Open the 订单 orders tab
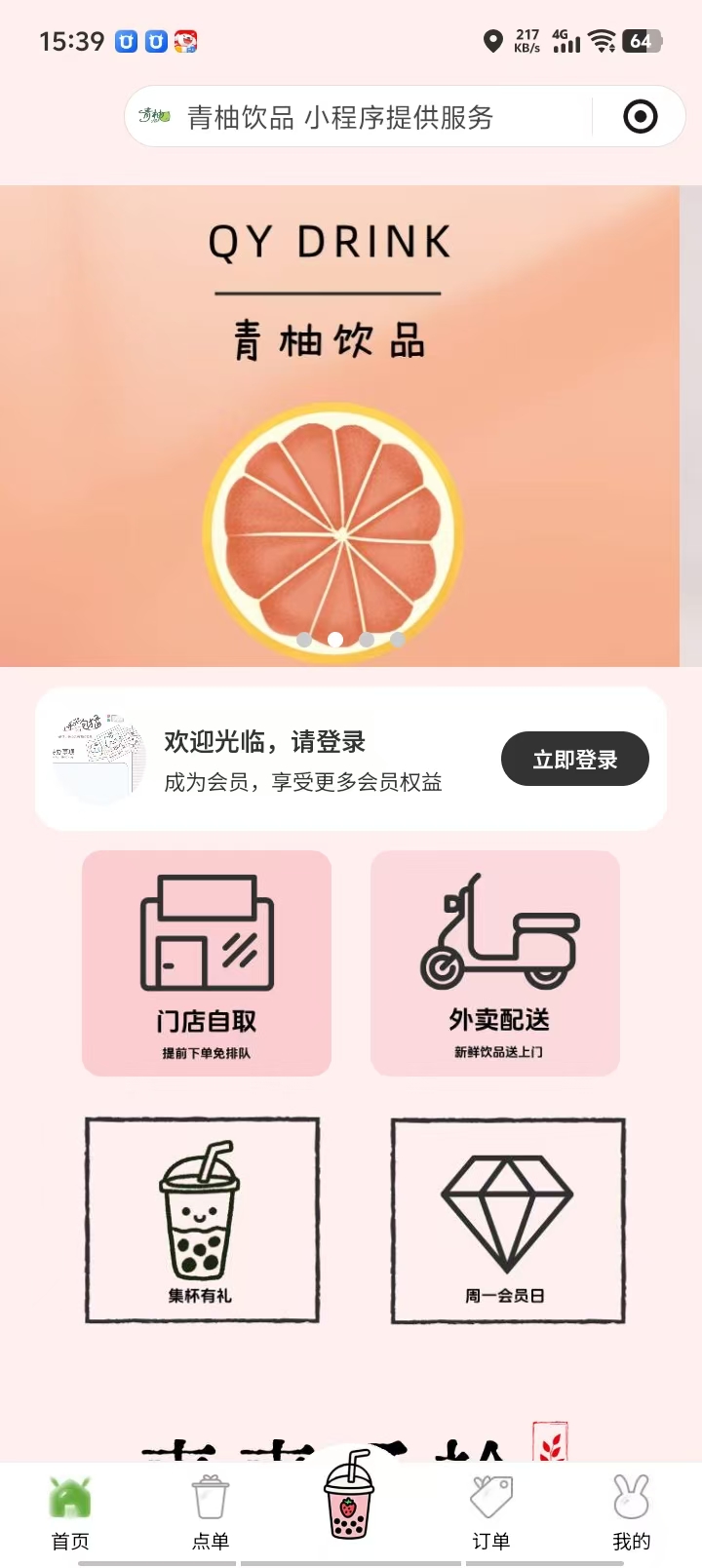Viewport: 702px width, 1568px height. tap(491, 1513)
